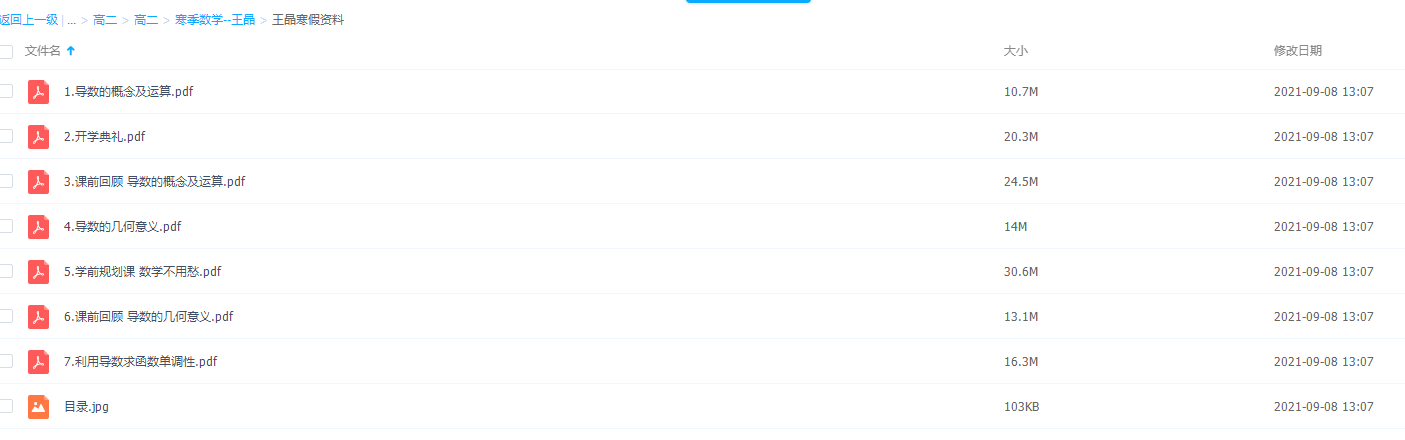
Task: Open 1.导数的概念及运算.pdf
Action: click(x=128, y=91)
